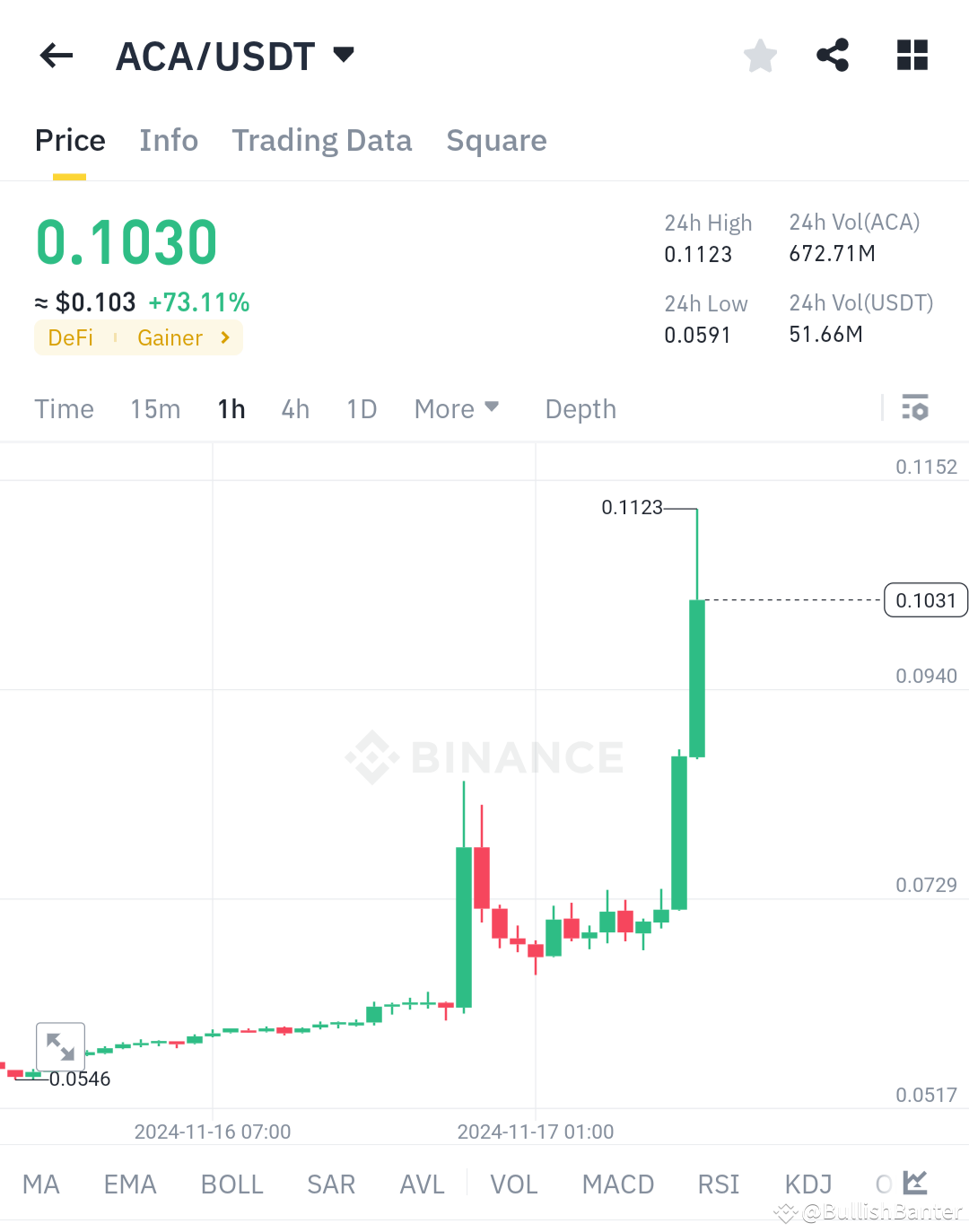
Task: Open the Info tab
Action: click(168, 141)
